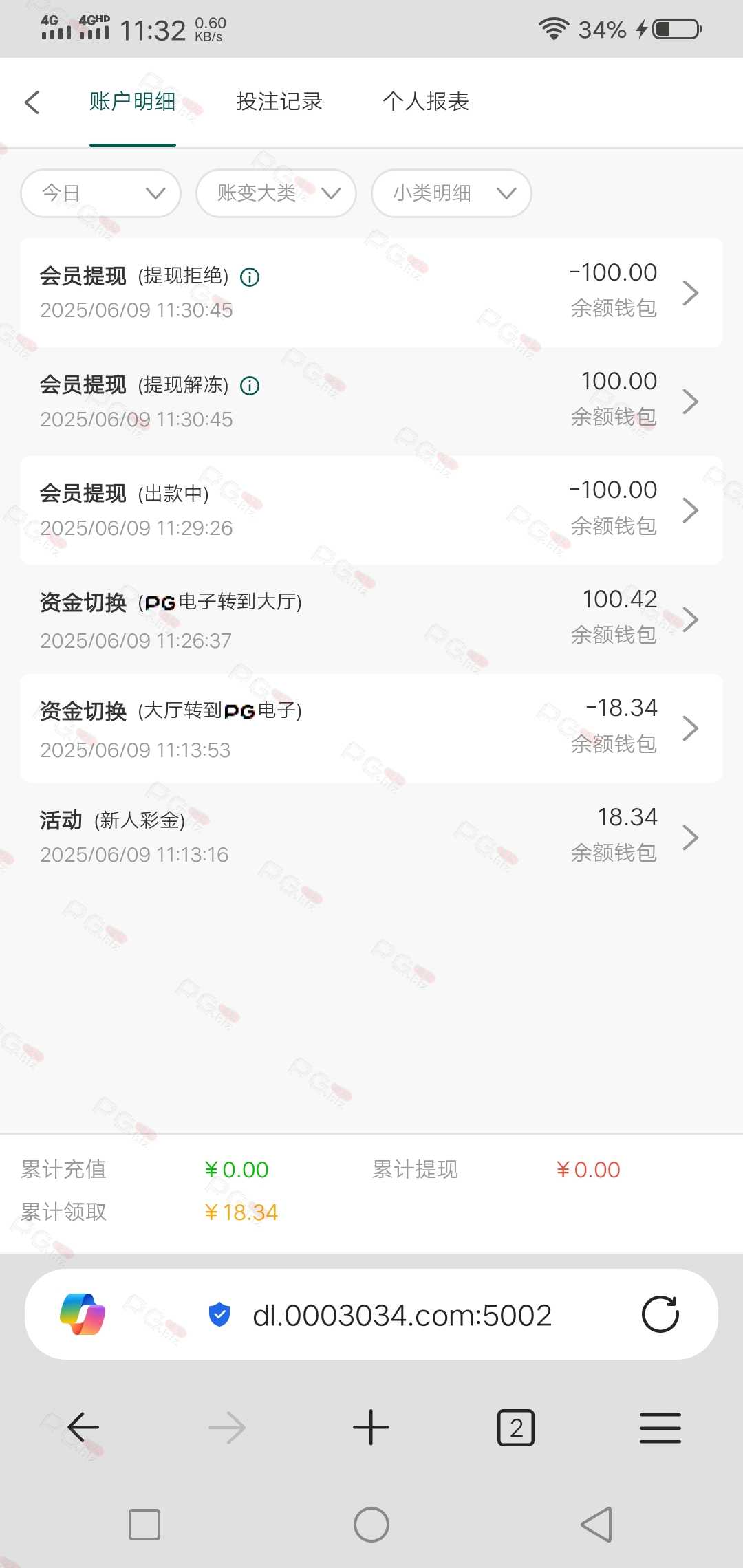Tap the browser address bar URL
This screenshot has width=743, height=1568.
(x=402, y=1315)
